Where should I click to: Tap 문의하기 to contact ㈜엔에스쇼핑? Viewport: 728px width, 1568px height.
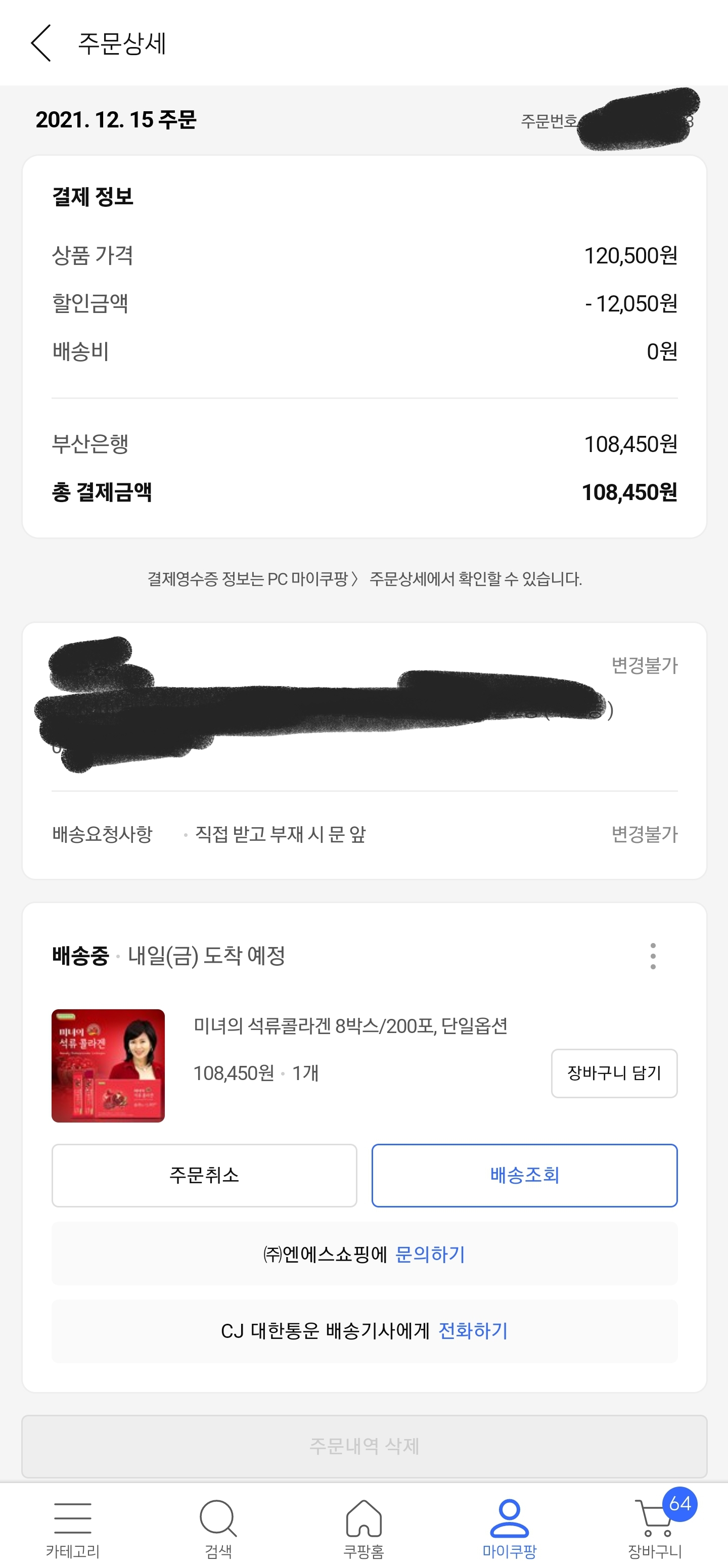[430, 1254]
